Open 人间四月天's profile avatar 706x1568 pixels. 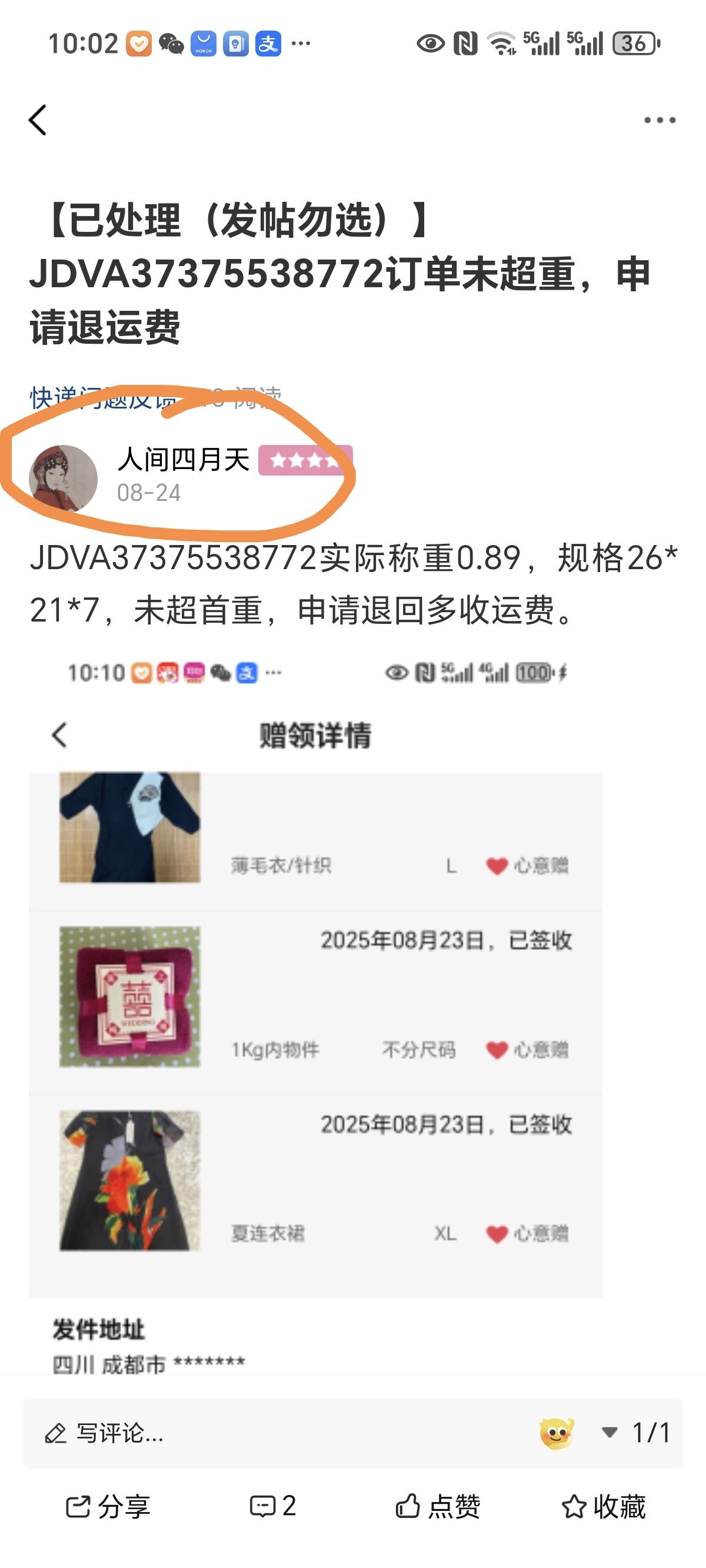tap(64, 479)
